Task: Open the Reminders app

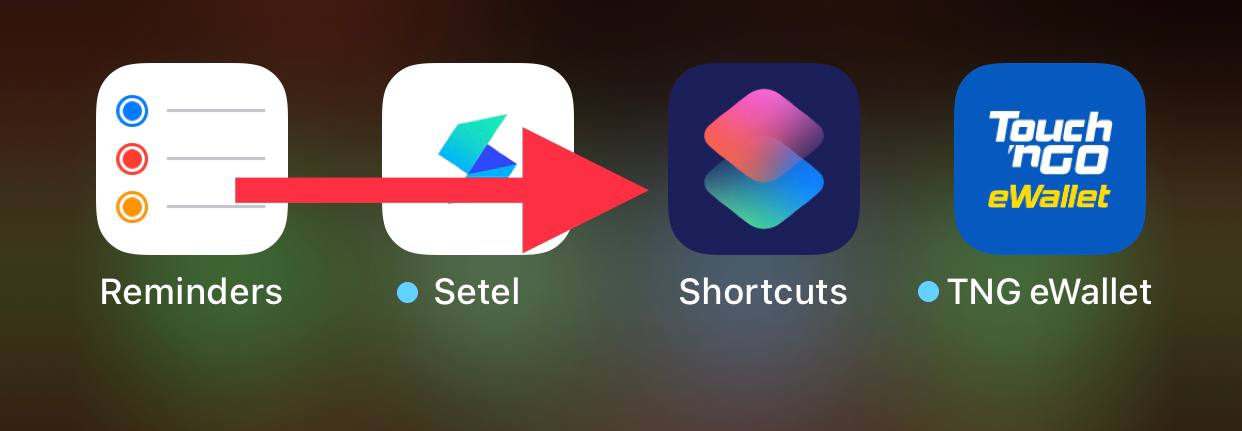Action: (191, 159)
